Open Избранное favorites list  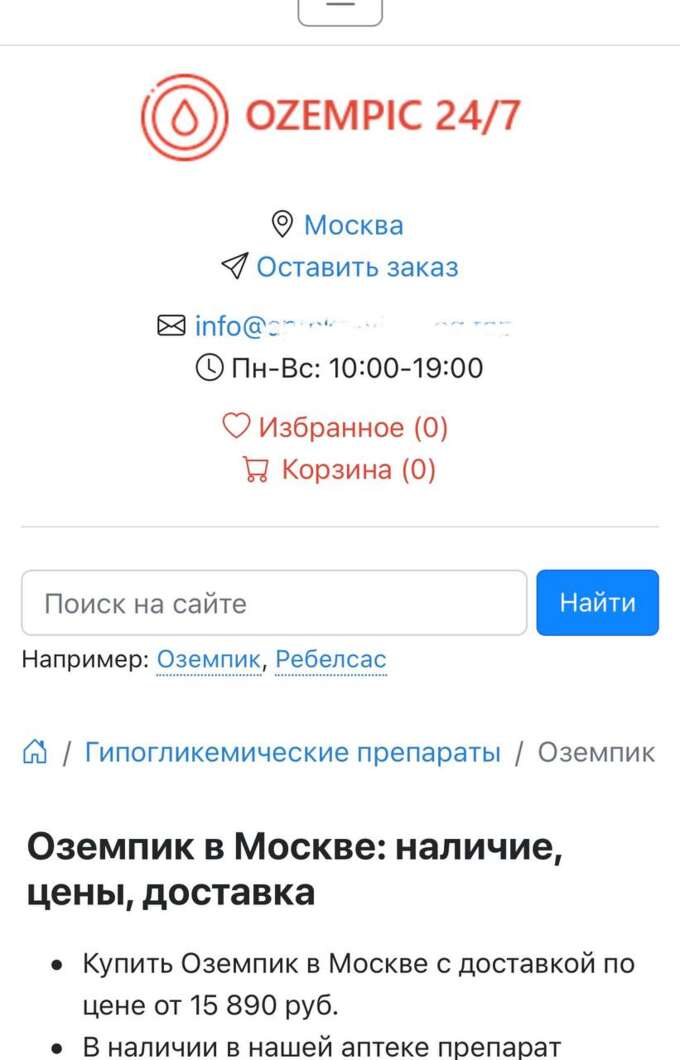tap(351, 428)
